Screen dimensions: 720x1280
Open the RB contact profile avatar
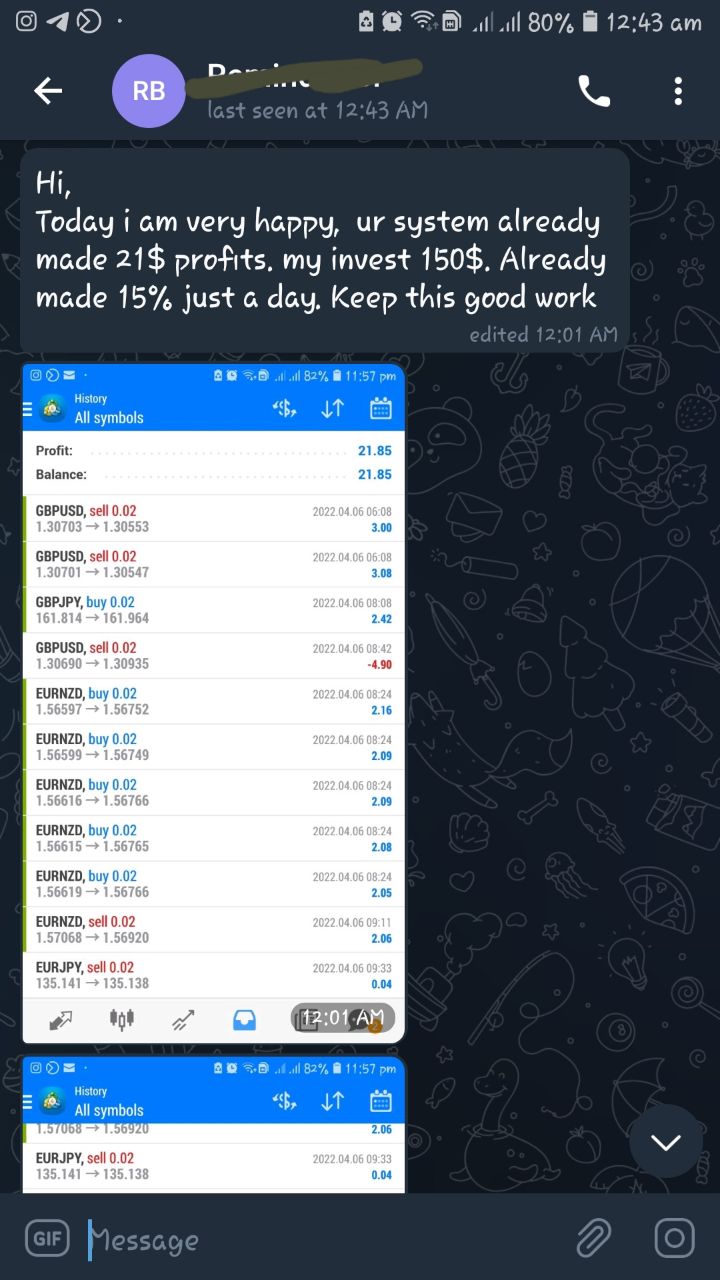(149, 91)
